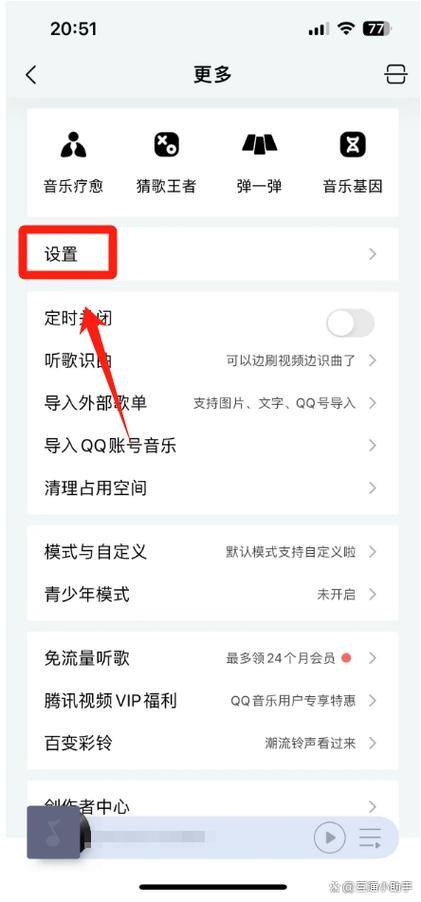421x902 pixels.
Task: Open 导入外部歌单
Action: (x=213, y=403)
